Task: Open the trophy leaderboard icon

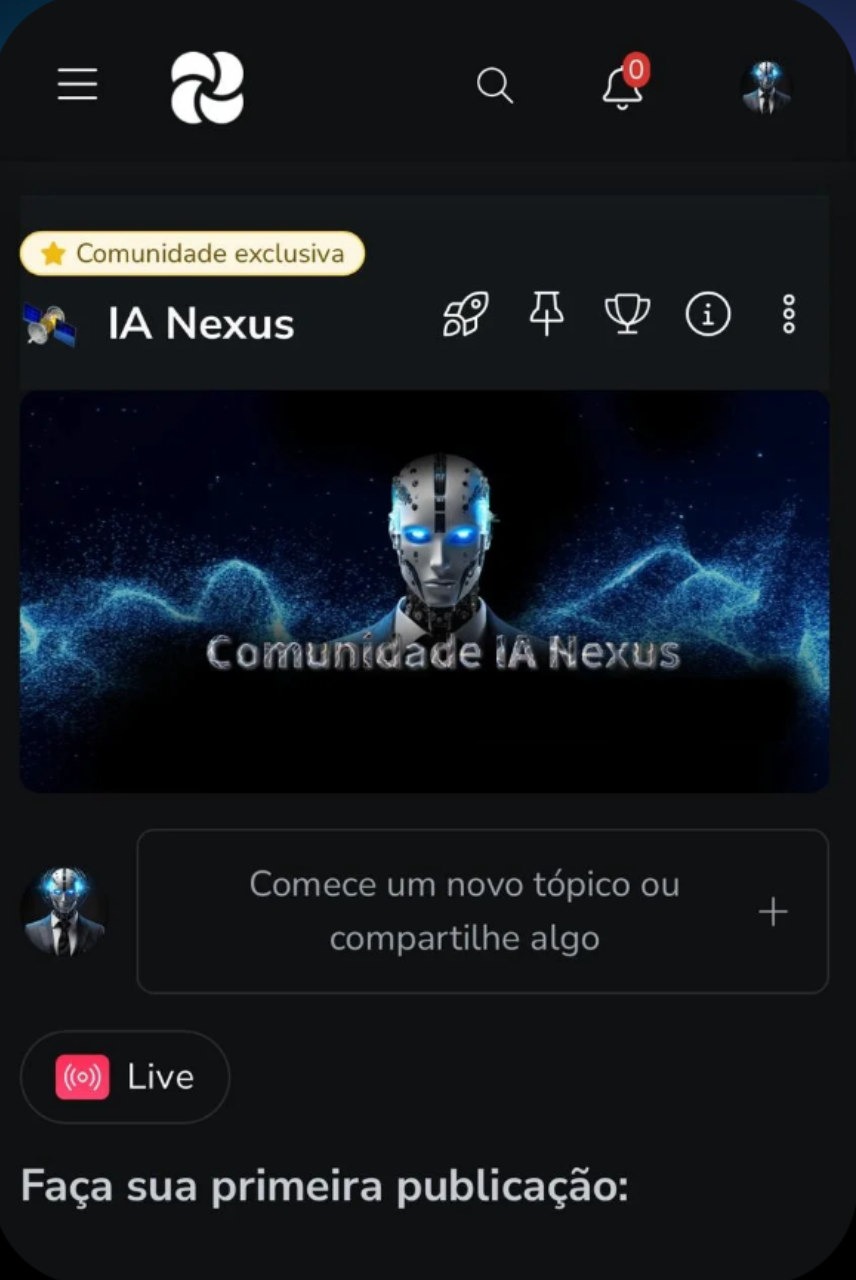Action: tap(627, 314)
